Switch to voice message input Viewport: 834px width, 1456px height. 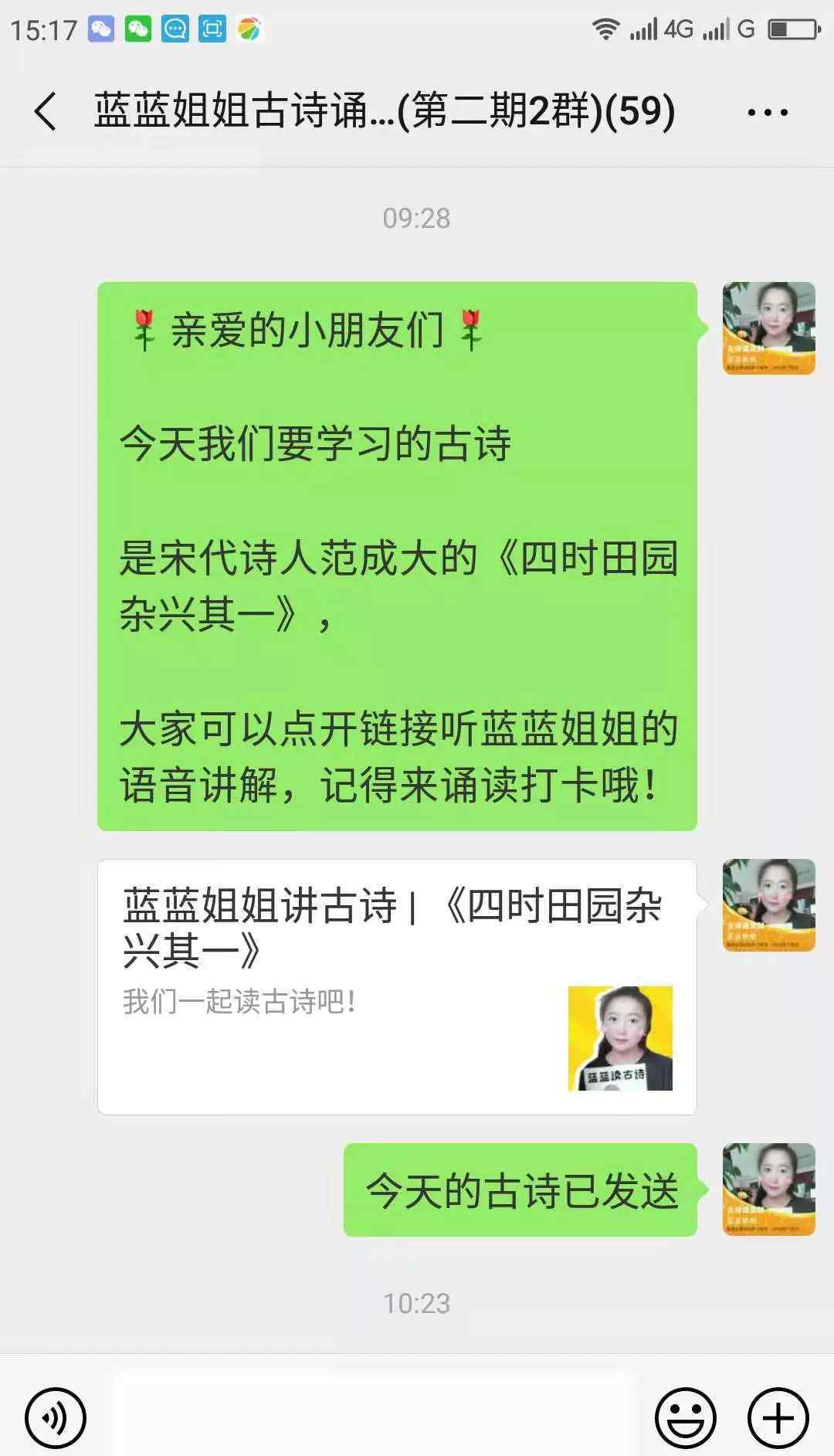[56, 1418]
